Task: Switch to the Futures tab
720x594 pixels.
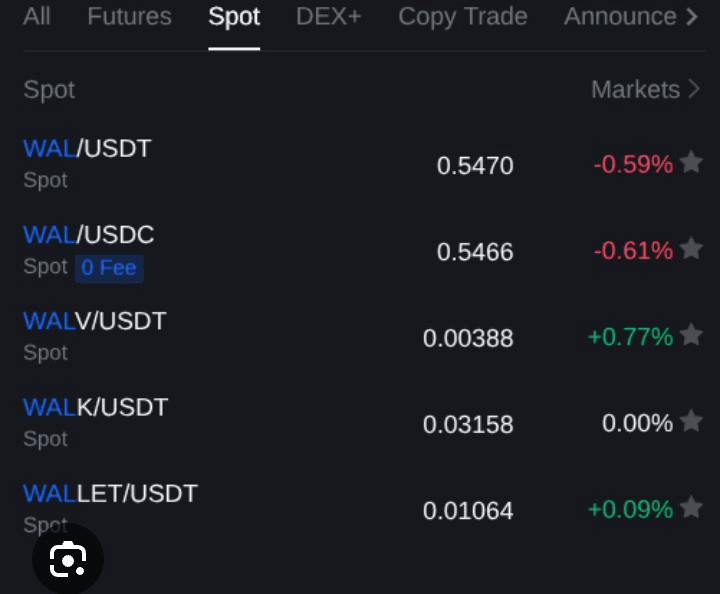Action: click(x=129, y=17)
